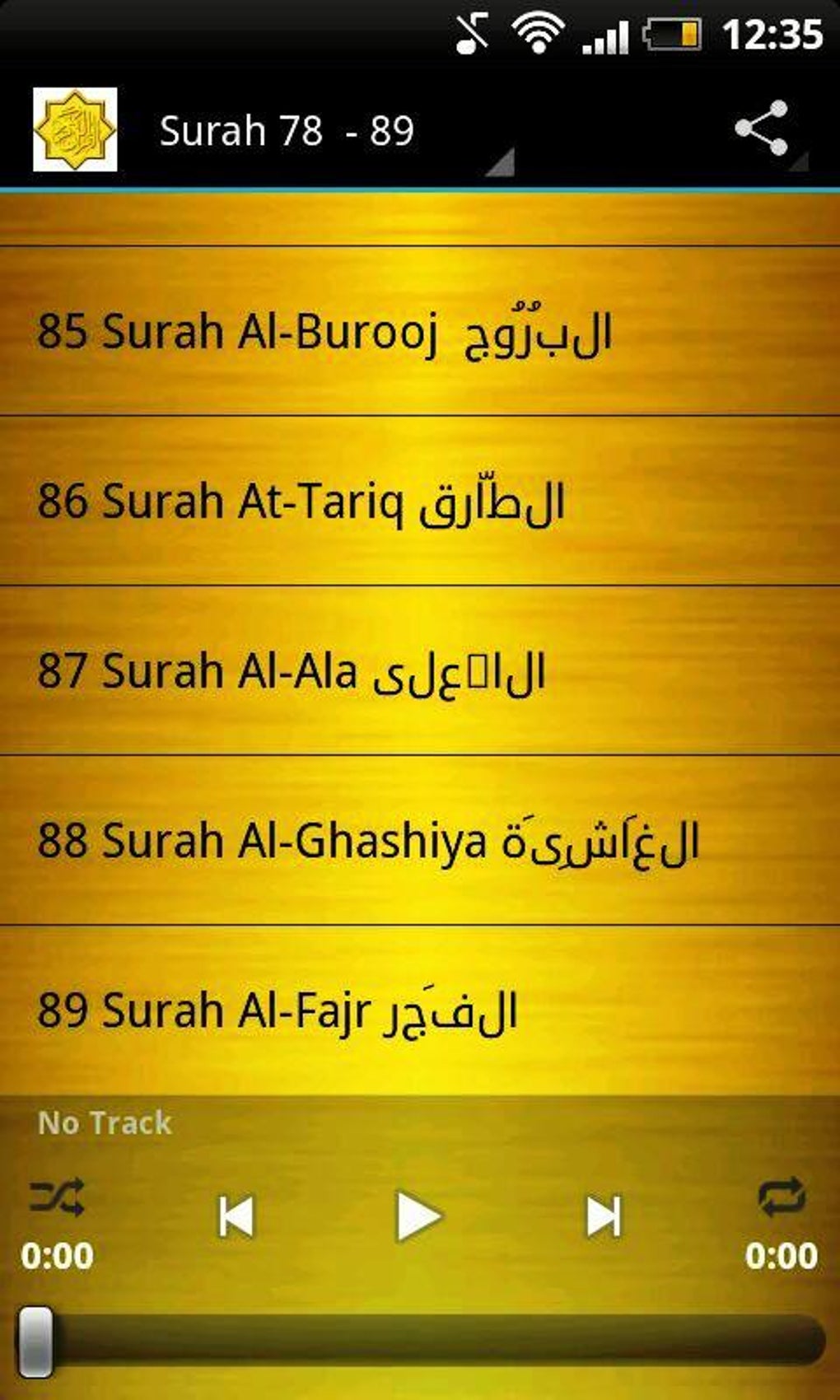Screen dimensions: 840x1400
Task: Tap the Quran app logo icon
Action: click(x=76, y=129)
